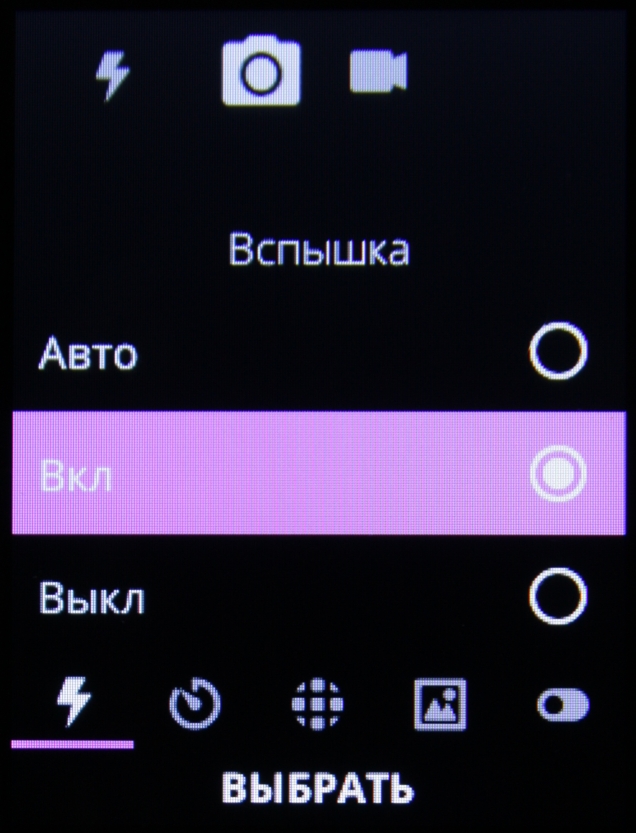Open the self-timer settings tab
The height and width of the screenshot is (833, 636).
click(x=194, y=703)
